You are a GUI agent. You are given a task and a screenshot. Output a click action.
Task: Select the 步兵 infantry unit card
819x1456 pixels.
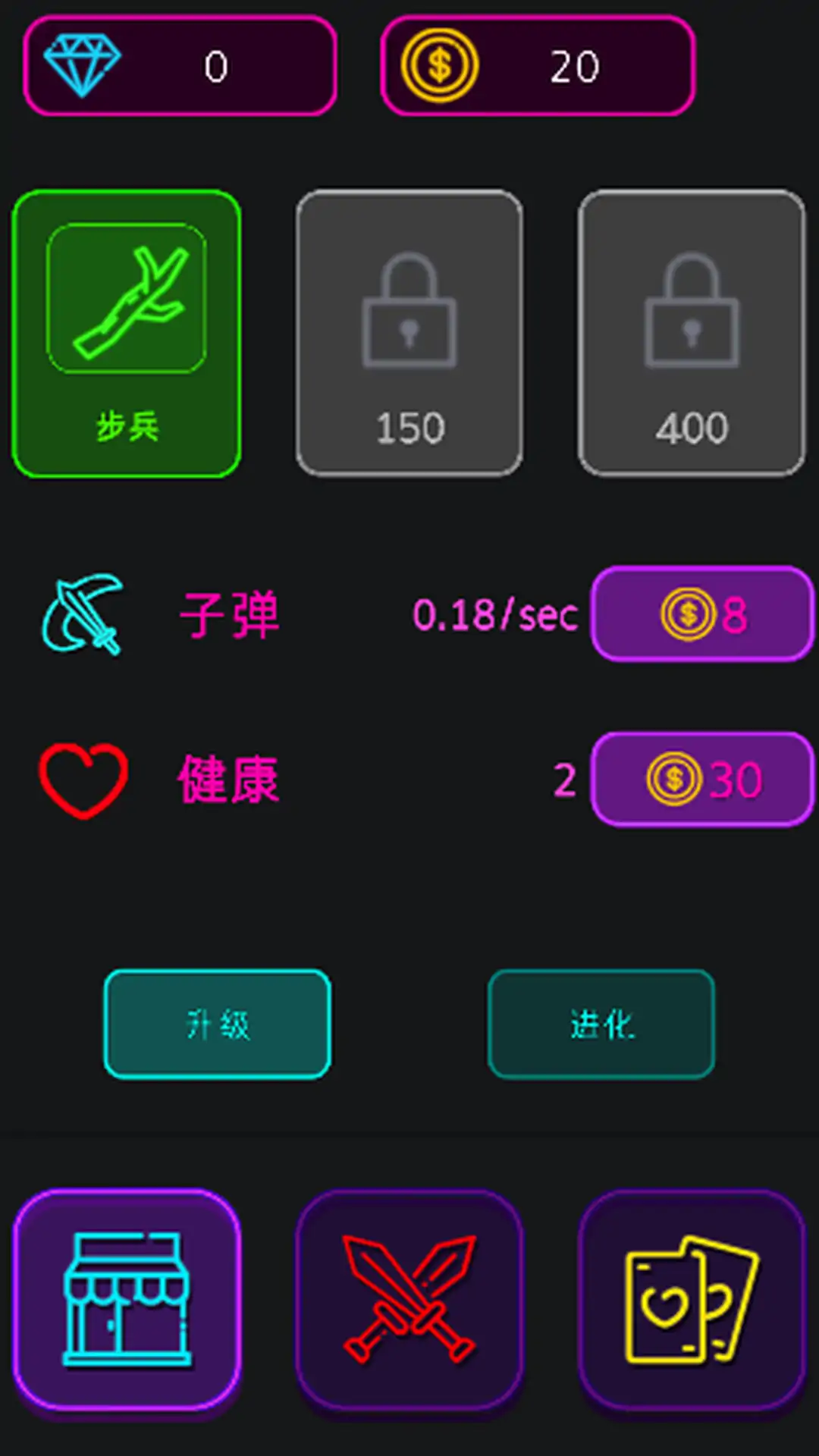coord(127,334)
